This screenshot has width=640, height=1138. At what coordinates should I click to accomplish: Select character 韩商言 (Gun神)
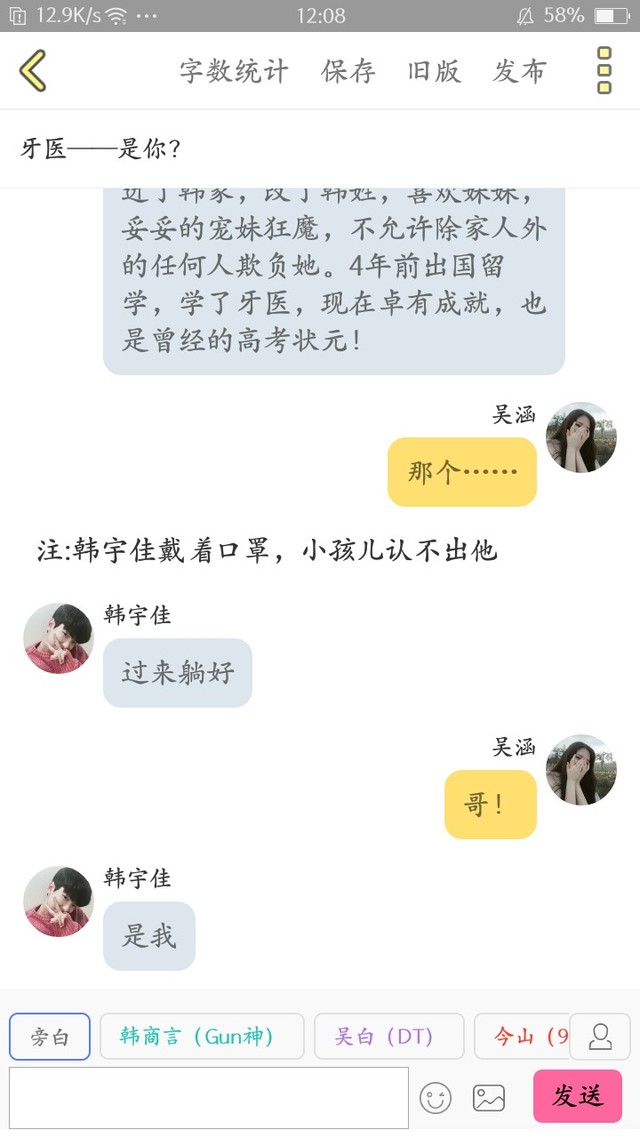(x=201, y=1036)
